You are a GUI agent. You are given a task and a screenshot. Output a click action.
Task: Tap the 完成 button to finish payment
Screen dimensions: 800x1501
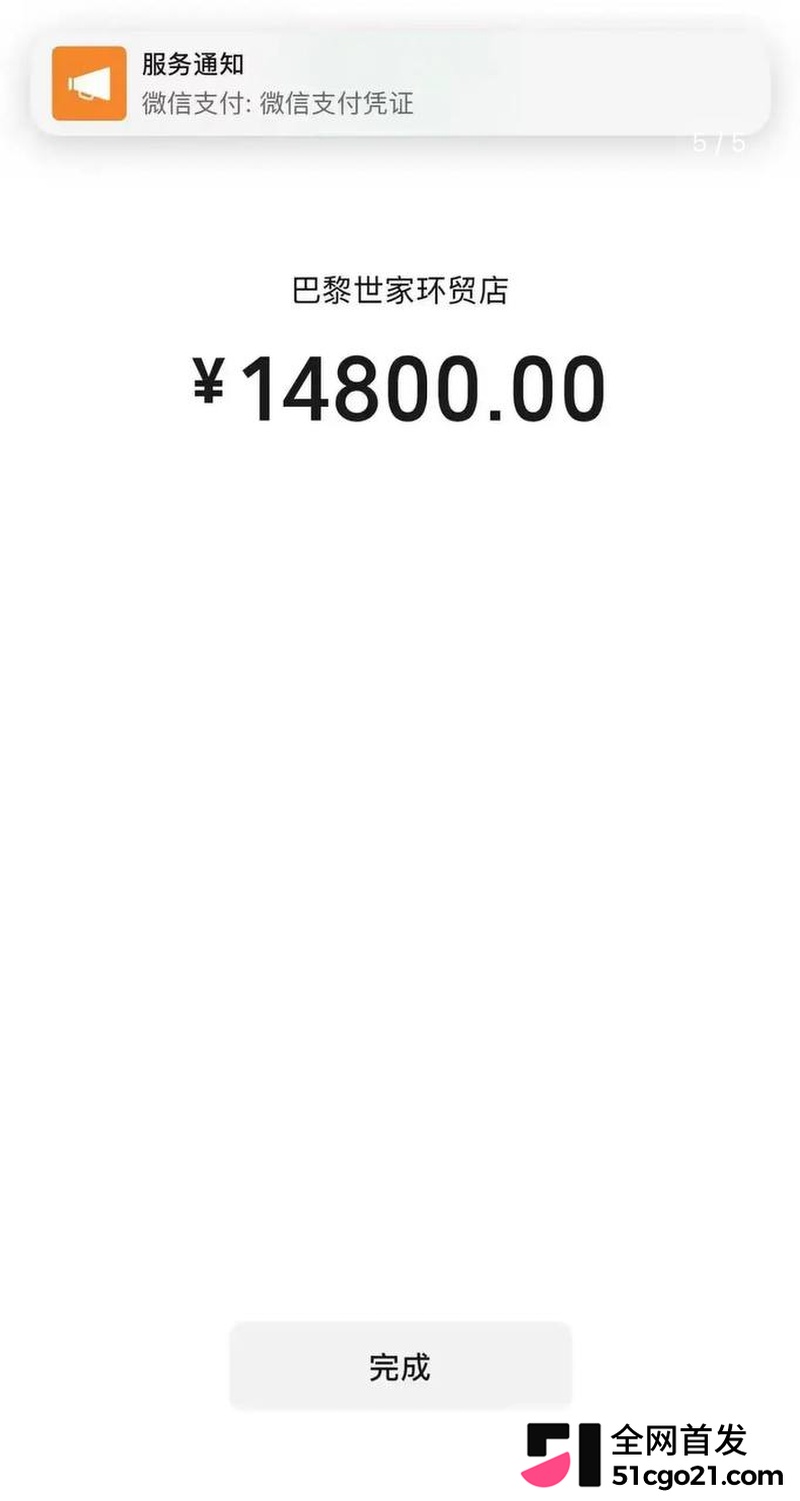coord(400,1366)
